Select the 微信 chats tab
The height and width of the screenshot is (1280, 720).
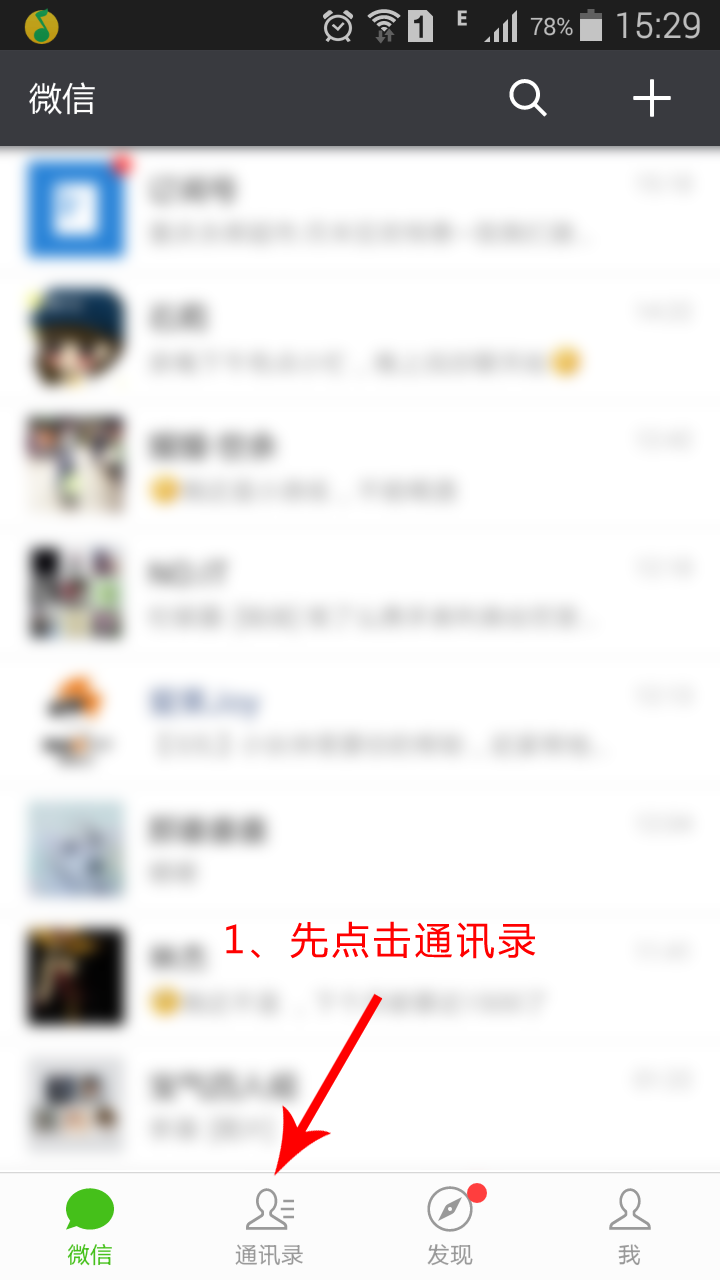pyautogui.click(x=90, y=1226)
